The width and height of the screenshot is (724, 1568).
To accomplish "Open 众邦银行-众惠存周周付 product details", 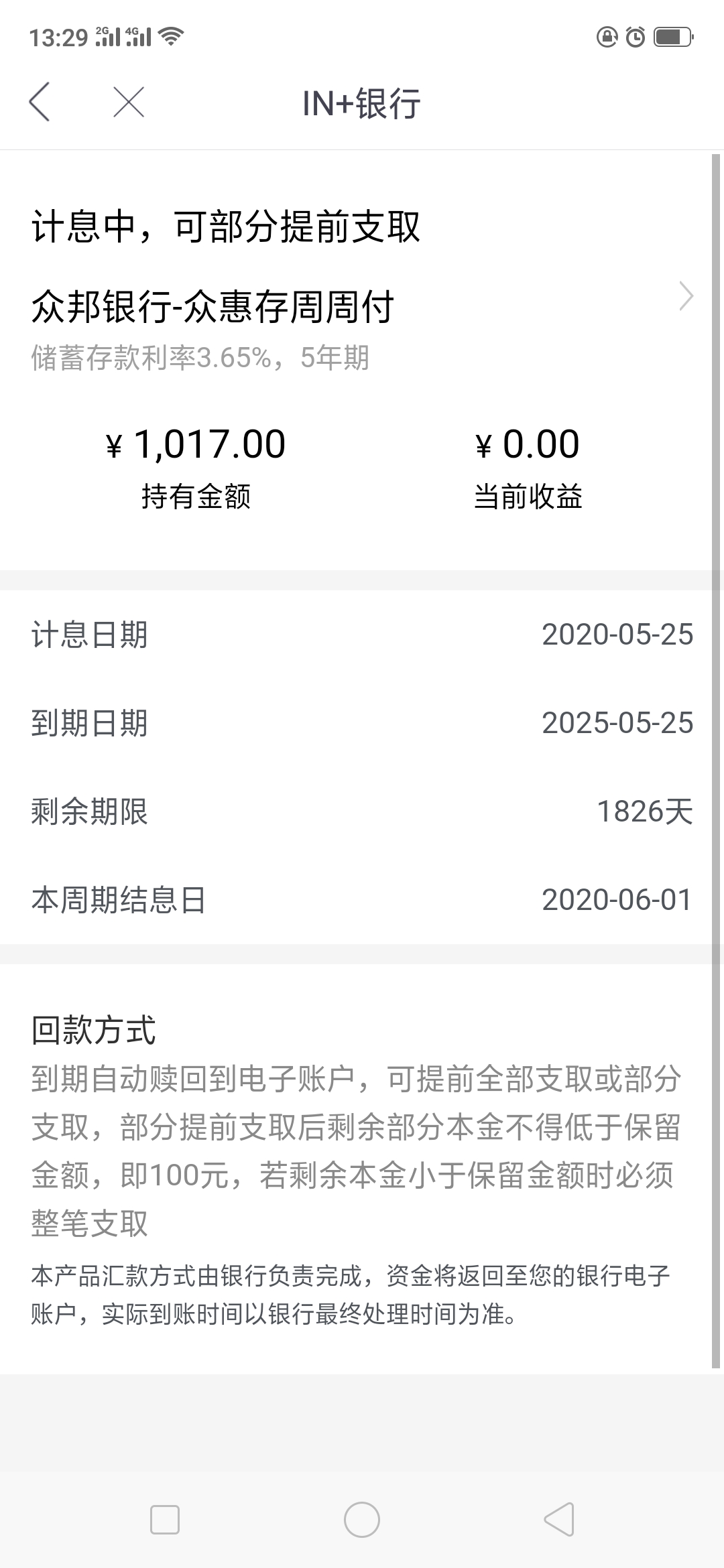I will point(362,308).
